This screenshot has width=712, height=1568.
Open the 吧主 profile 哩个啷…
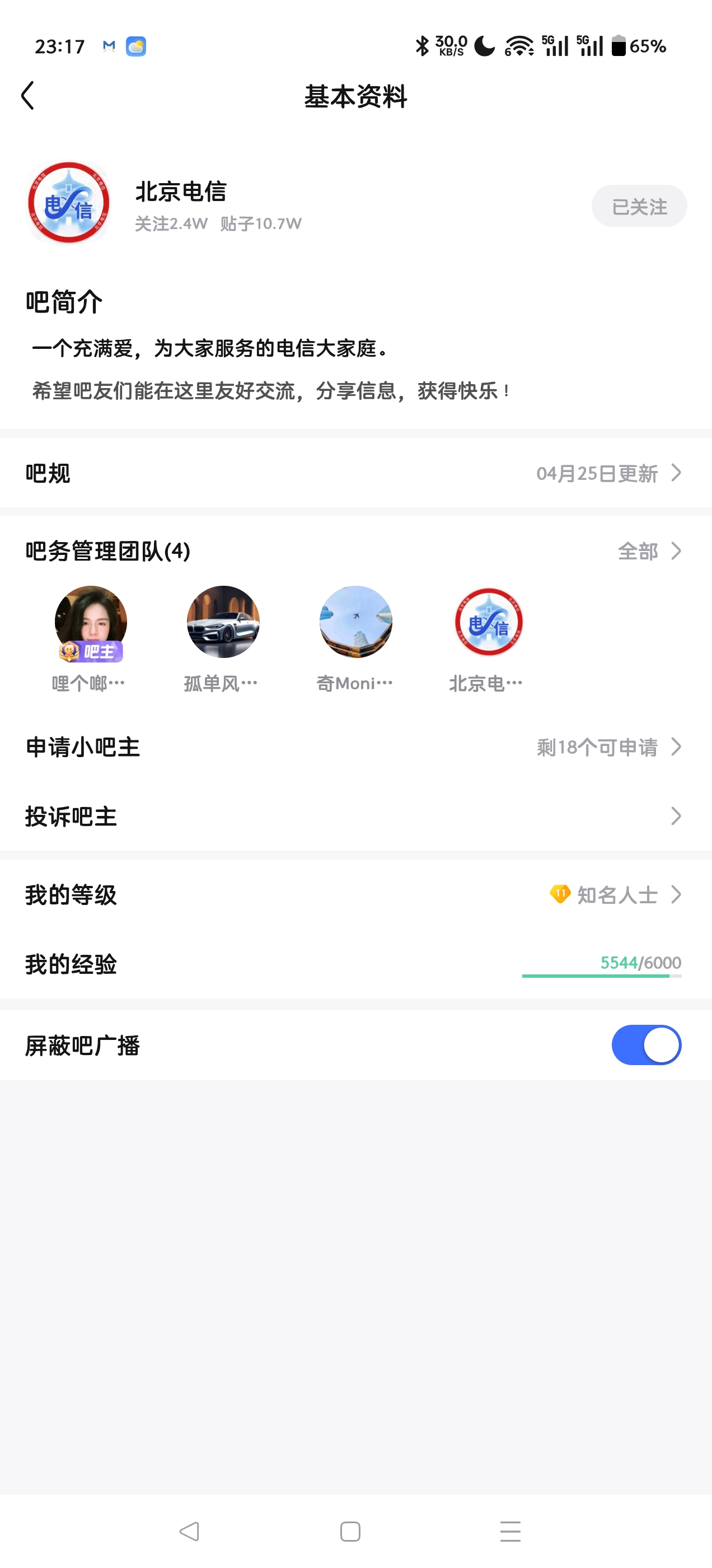(x=91, y=622)
